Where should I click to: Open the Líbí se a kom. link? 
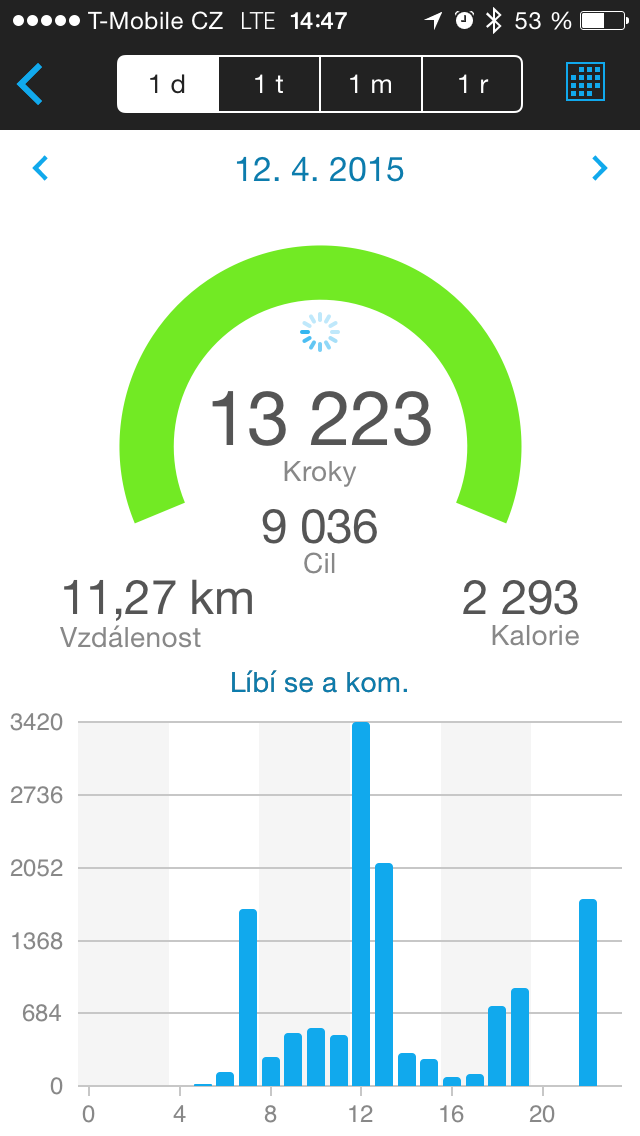(320, 682)
